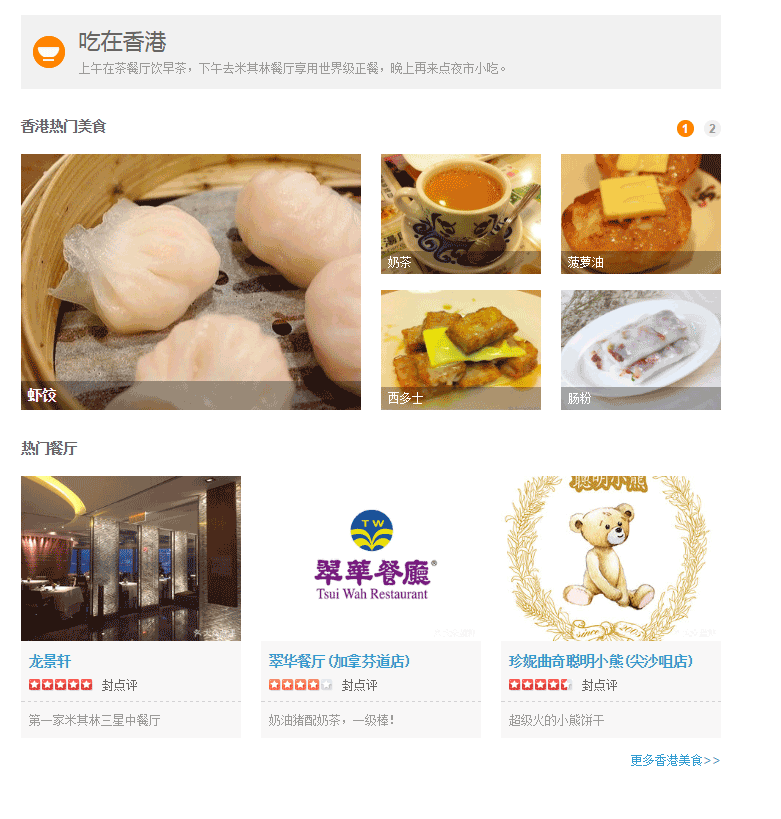View 更多香港美食 link
Screen dimensions: 781x819
coord(674,760)
